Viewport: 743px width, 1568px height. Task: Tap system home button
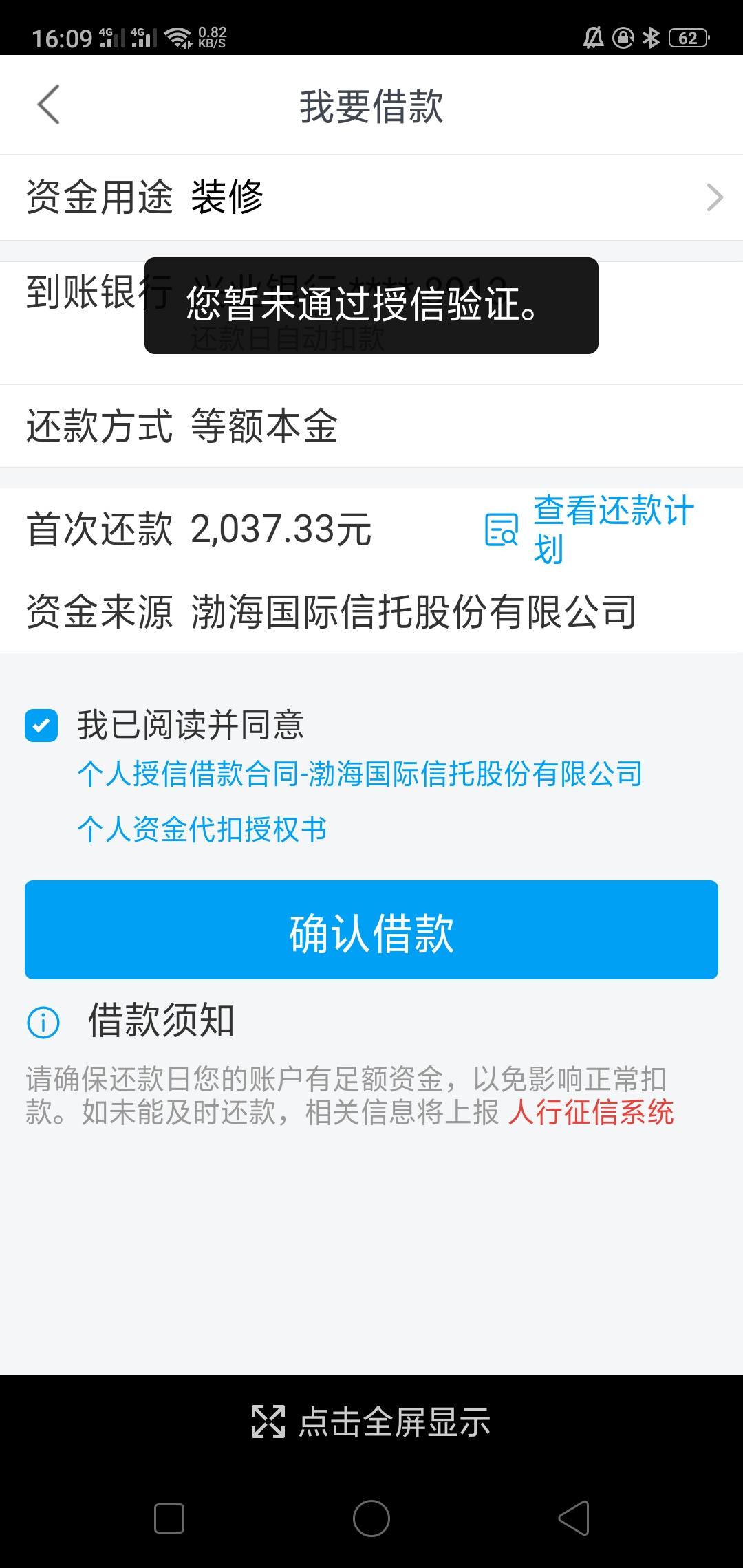pyautogui.click(x=371, y=1518)
